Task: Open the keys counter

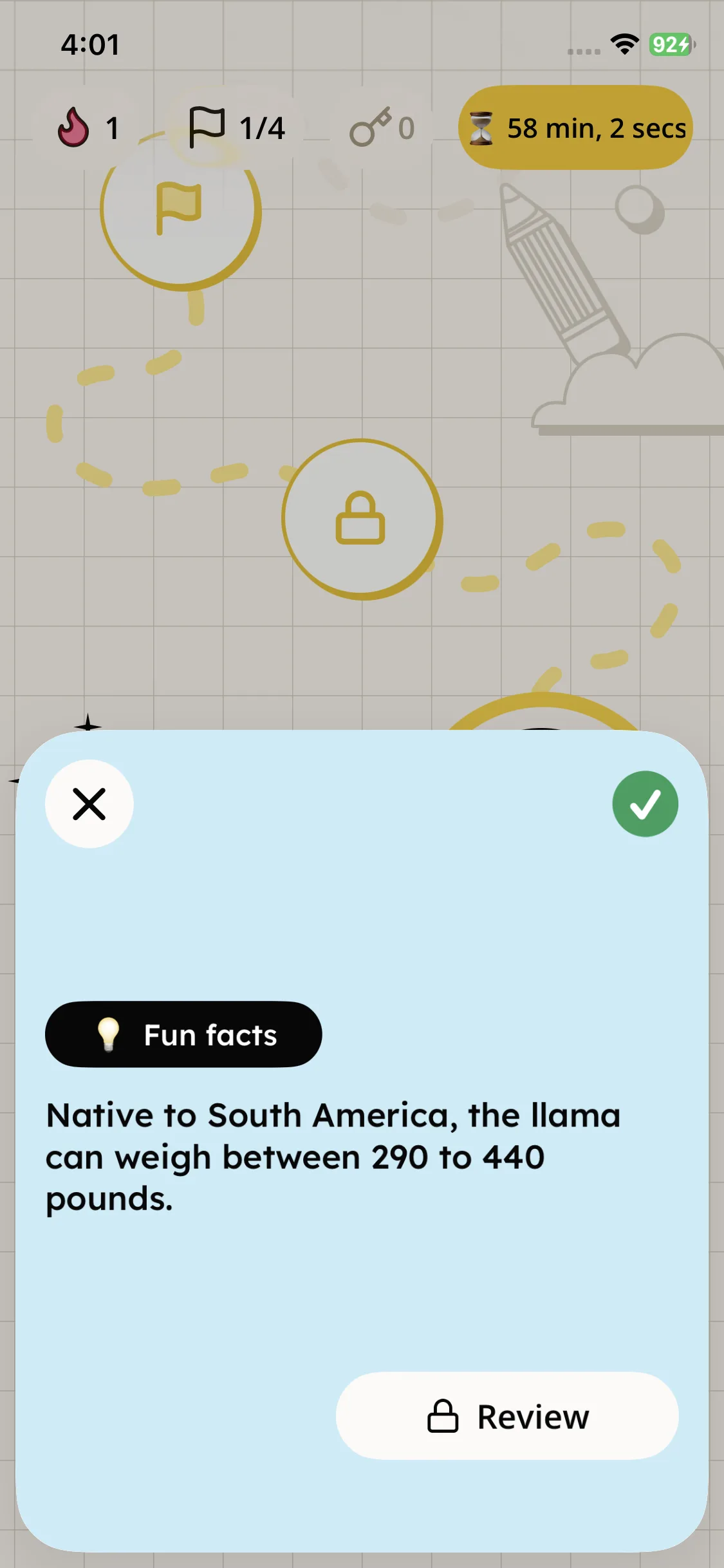Action: (382, 127)
